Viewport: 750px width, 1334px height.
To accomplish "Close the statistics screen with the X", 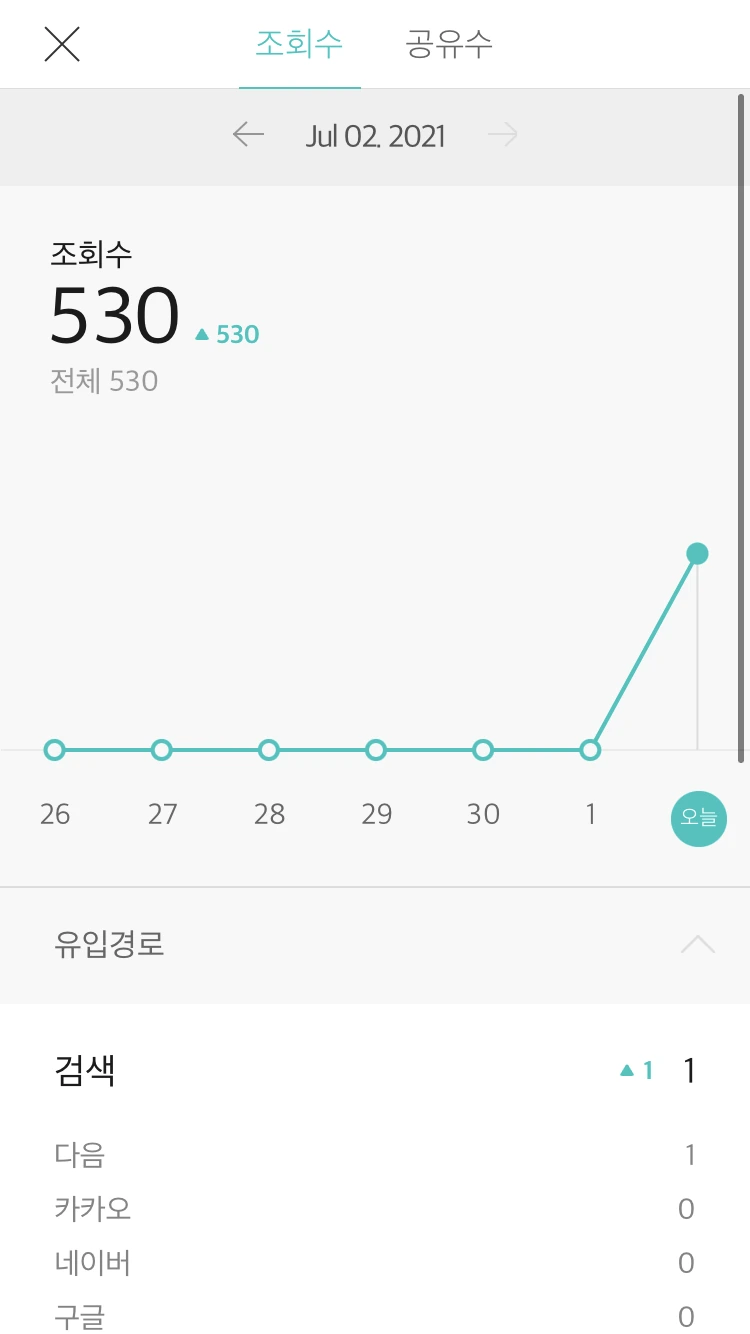I will [62, 44].
